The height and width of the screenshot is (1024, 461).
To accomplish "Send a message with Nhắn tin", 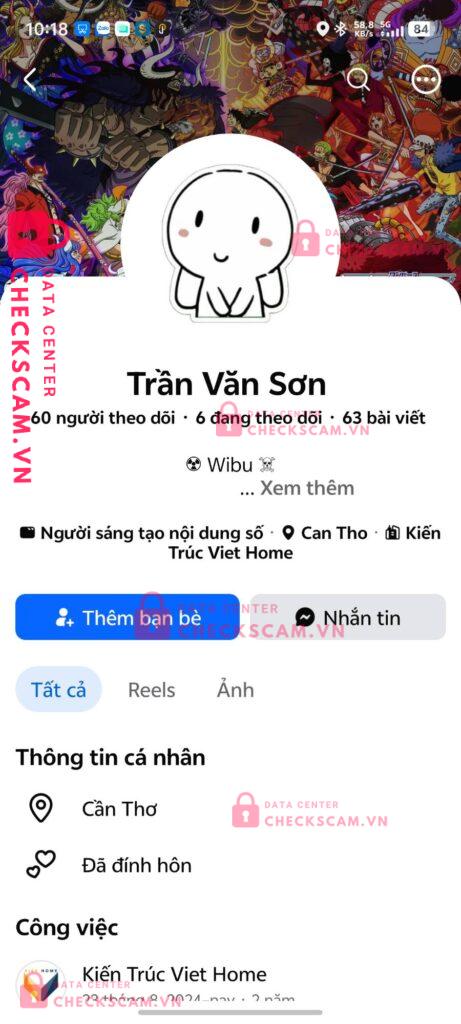I will coord(348,617).
